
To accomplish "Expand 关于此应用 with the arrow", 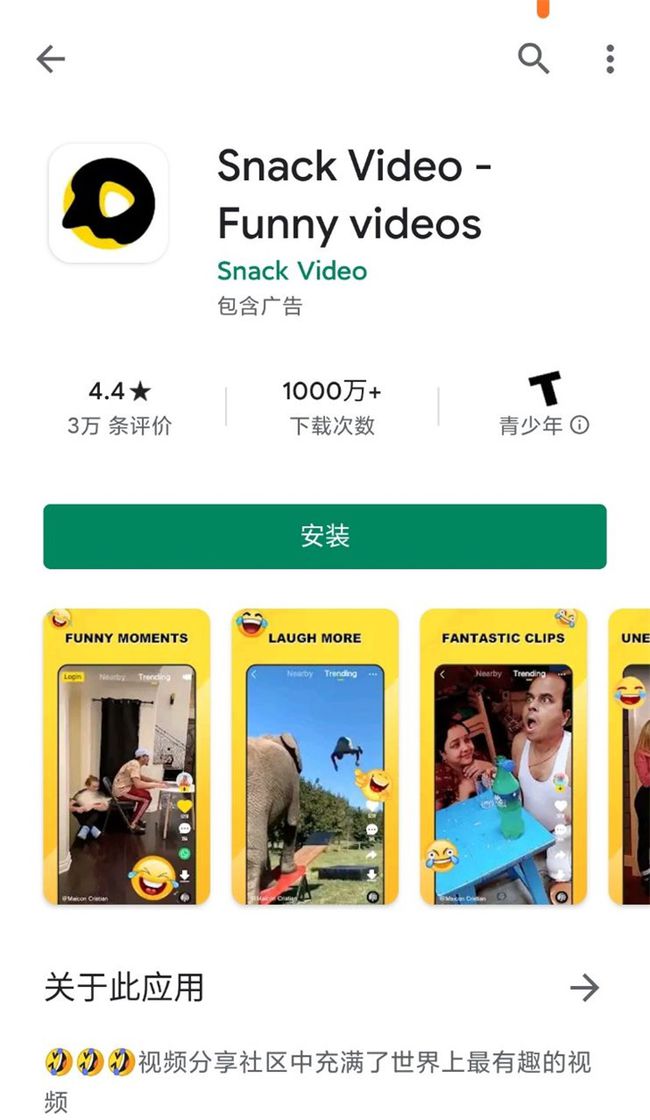I will 584,988.
